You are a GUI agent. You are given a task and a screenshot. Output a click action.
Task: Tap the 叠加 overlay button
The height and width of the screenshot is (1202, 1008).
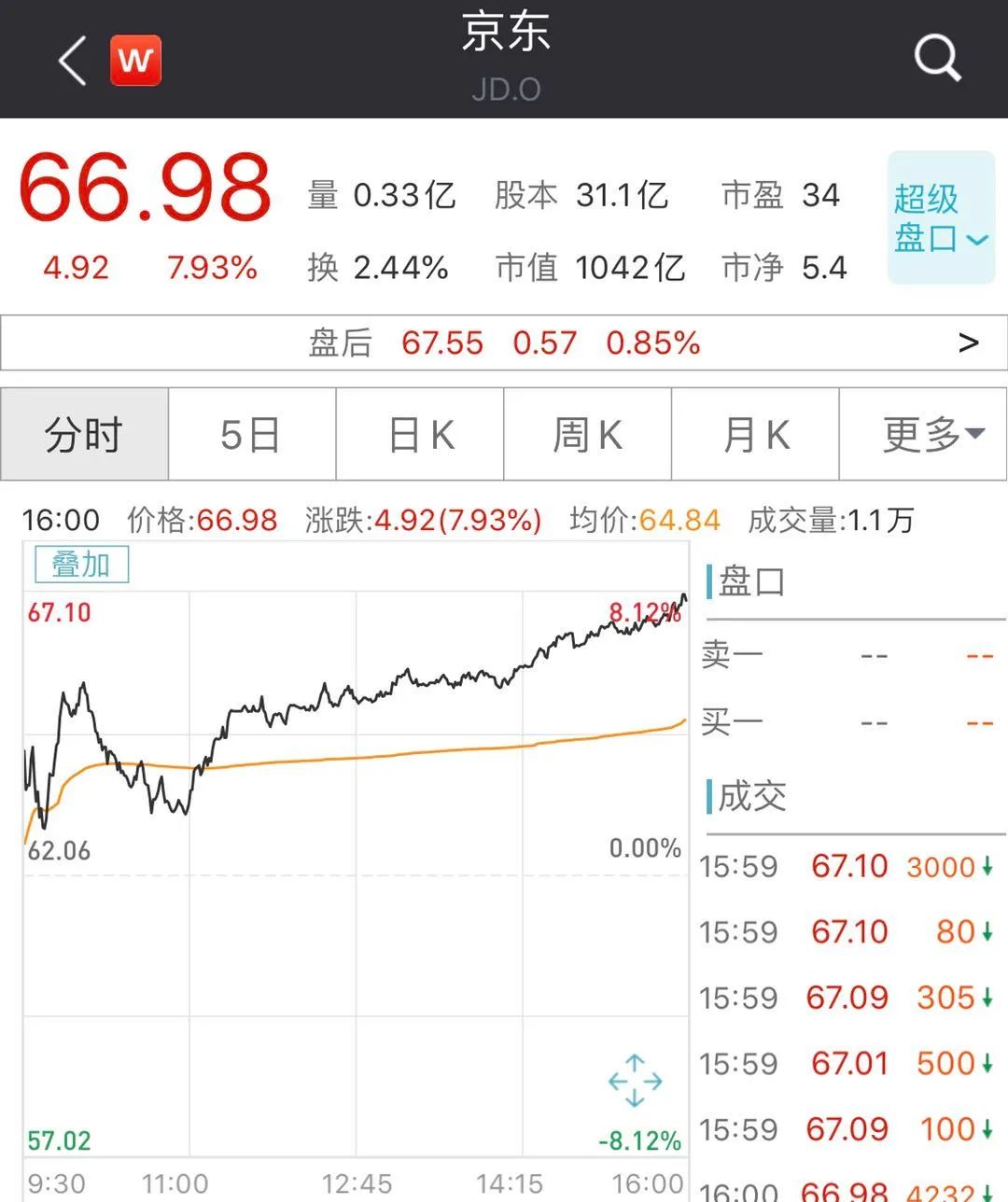click(x=81, y=565)
